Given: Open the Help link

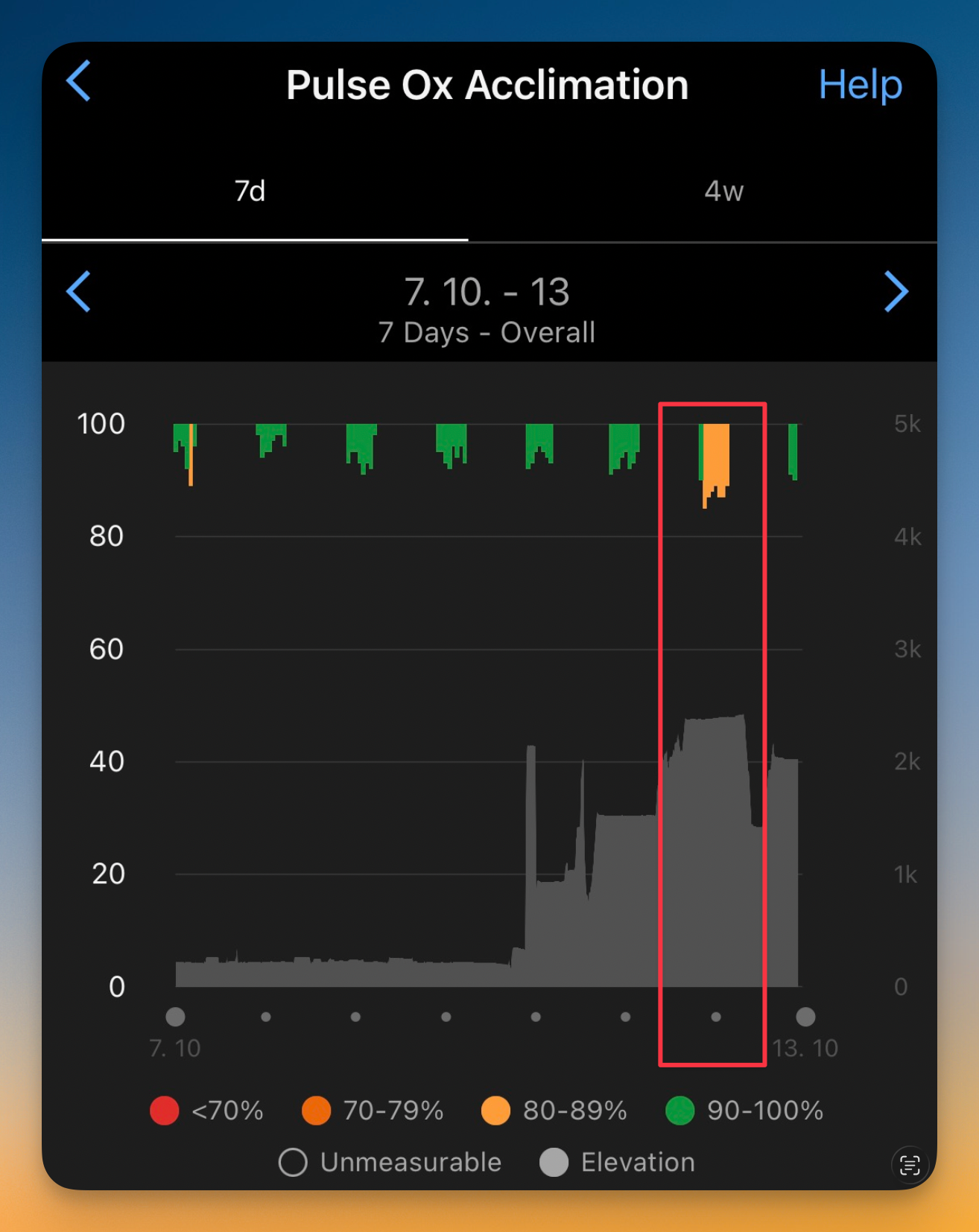Looking at the screenshot, I should click(x=860, y=85).
